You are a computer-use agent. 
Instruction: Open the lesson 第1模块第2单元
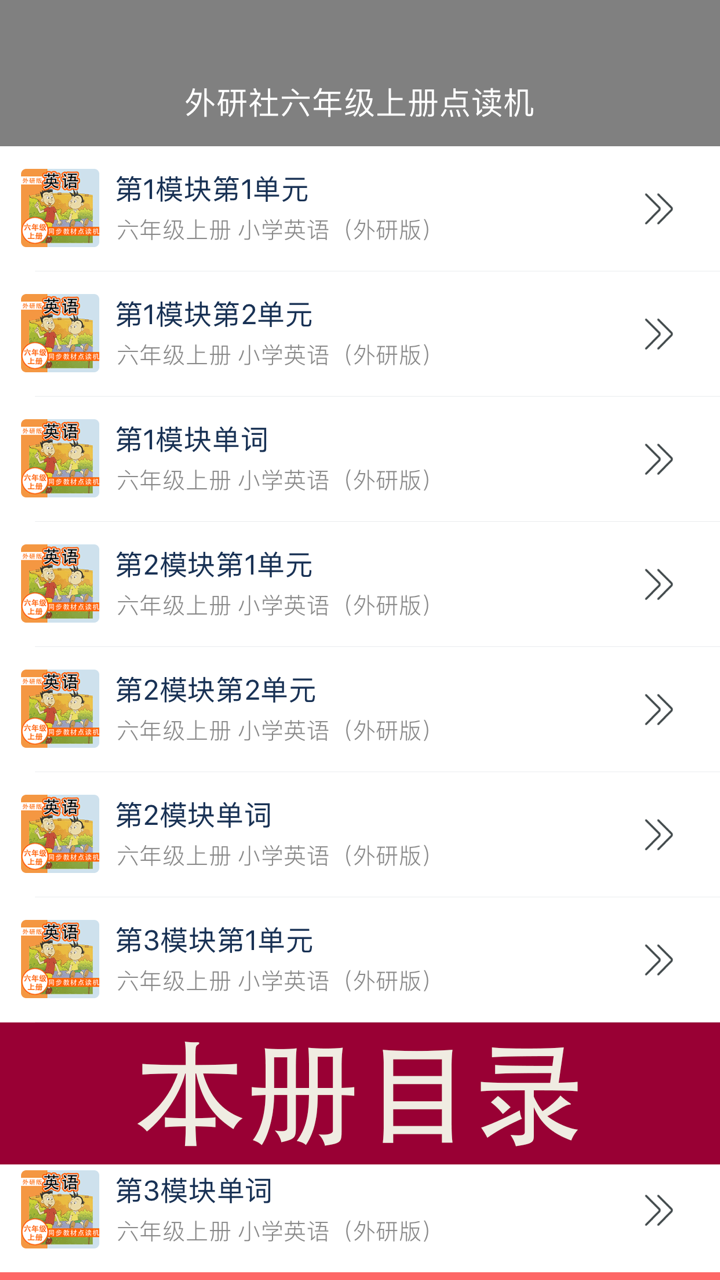tap(219, 315)
